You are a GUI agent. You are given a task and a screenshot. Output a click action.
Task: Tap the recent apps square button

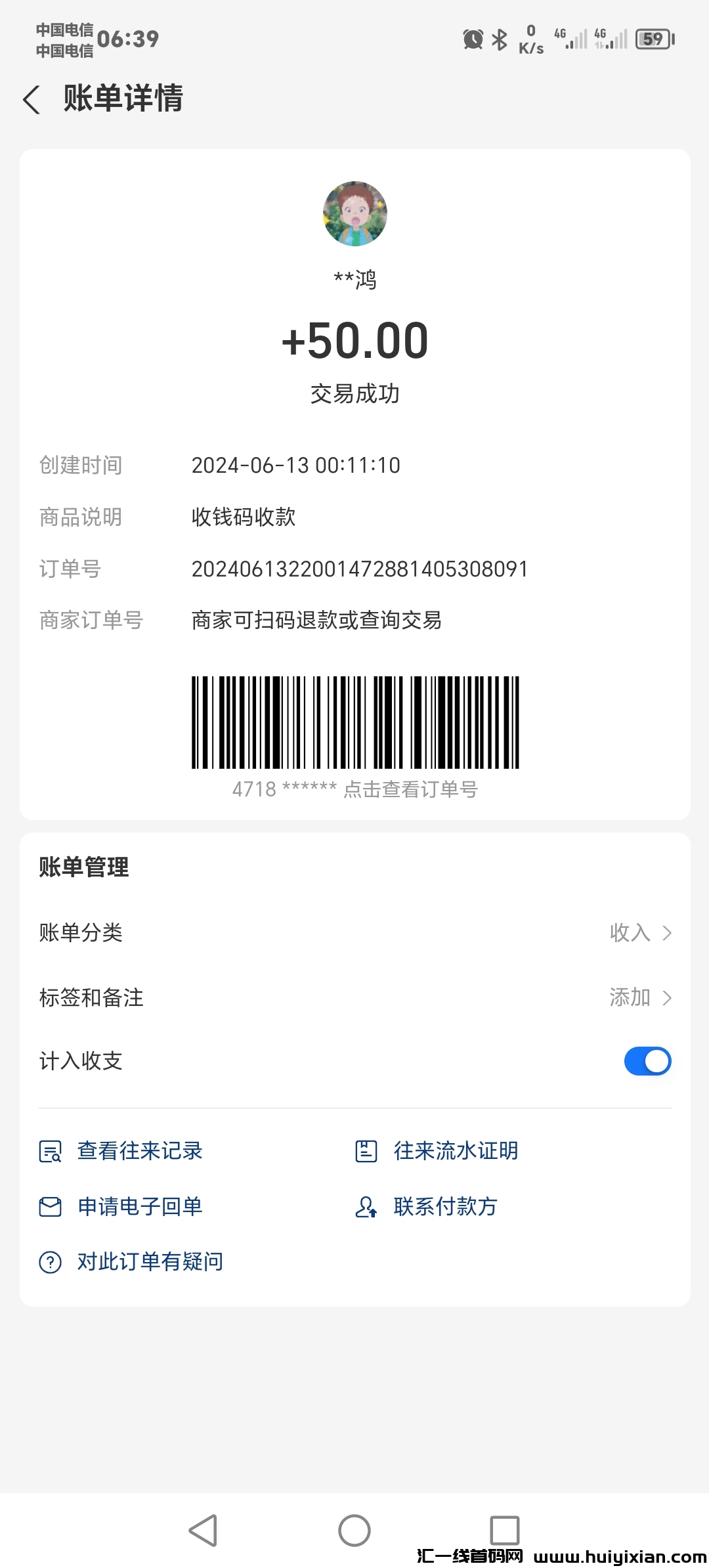click(504, 1530)
